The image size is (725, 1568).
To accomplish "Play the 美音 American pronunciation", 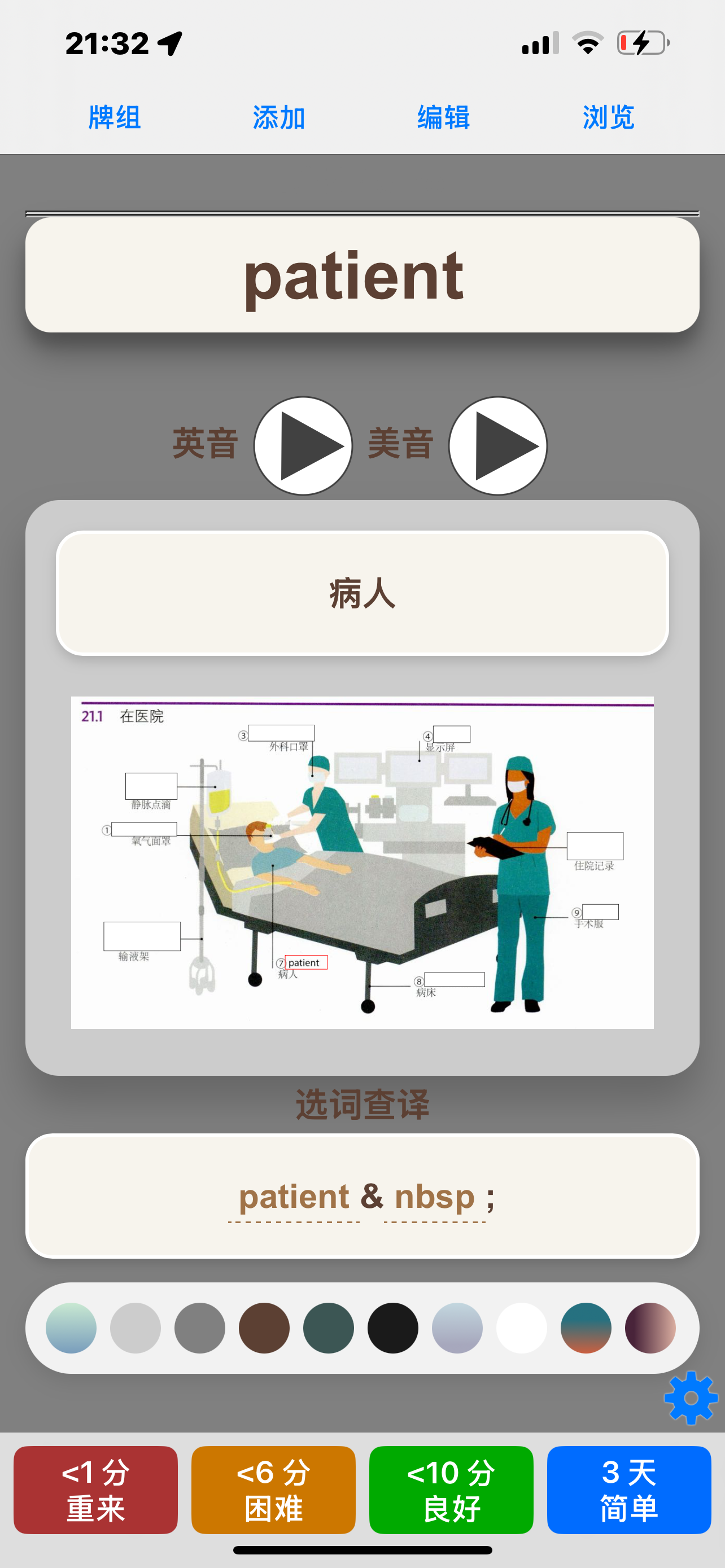I will pyautogui.click(x=497, y=445).
